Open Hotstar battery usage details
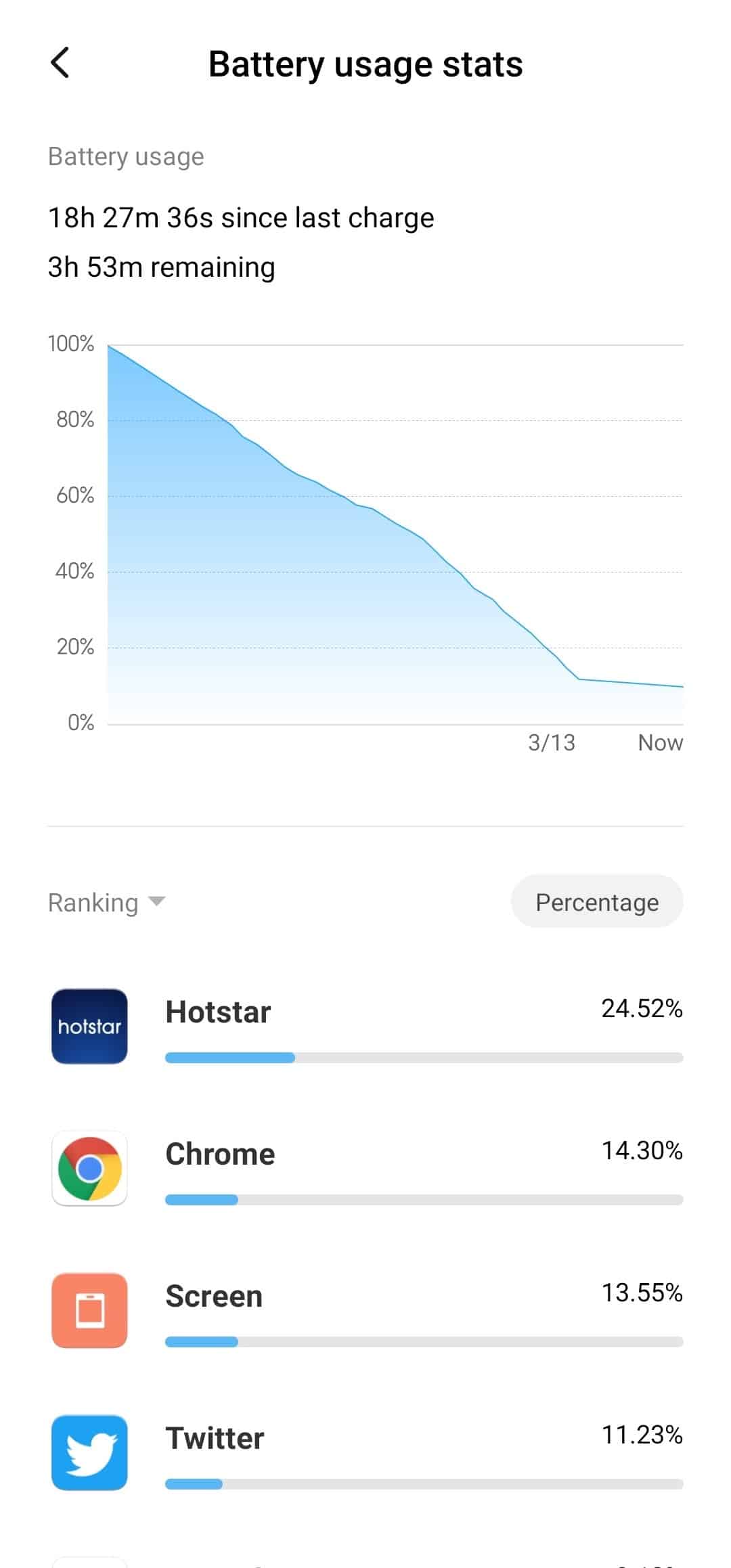Viewport: 731px width, 1568px height. [365, 1027]
